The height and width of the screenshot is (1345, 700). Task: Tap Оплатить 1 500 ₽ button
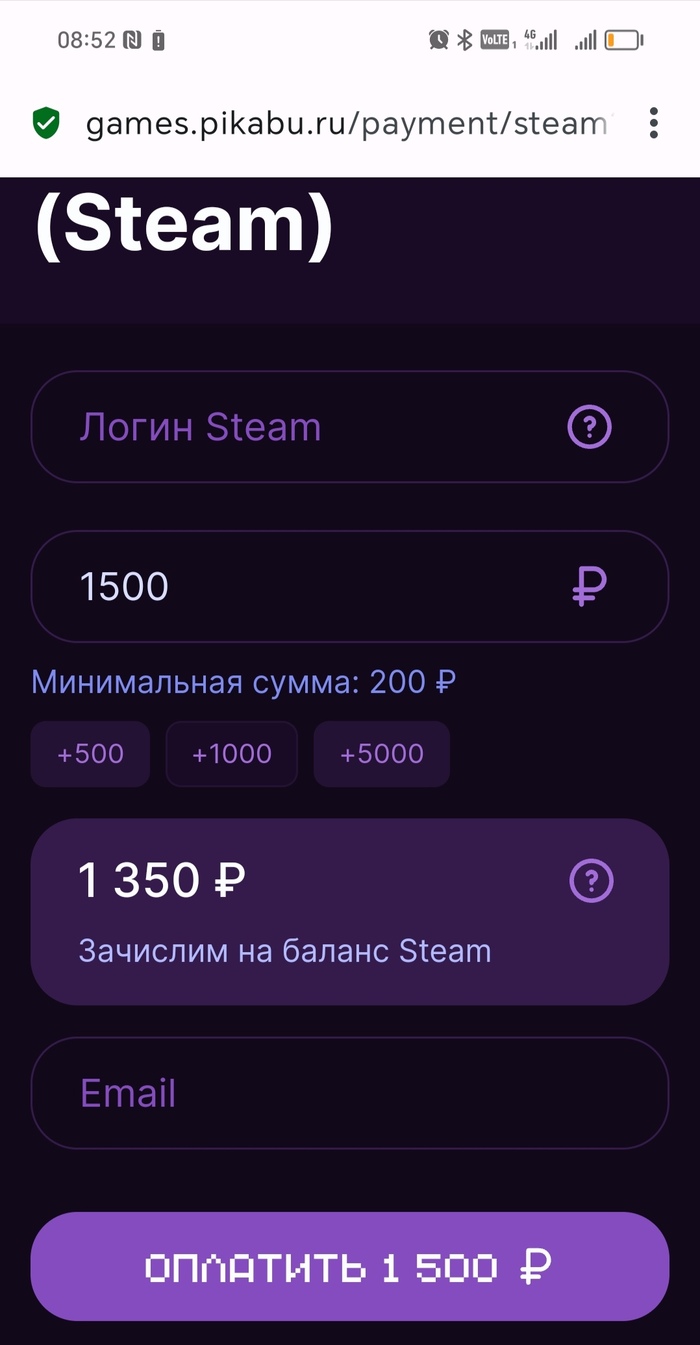(349, 1267)
